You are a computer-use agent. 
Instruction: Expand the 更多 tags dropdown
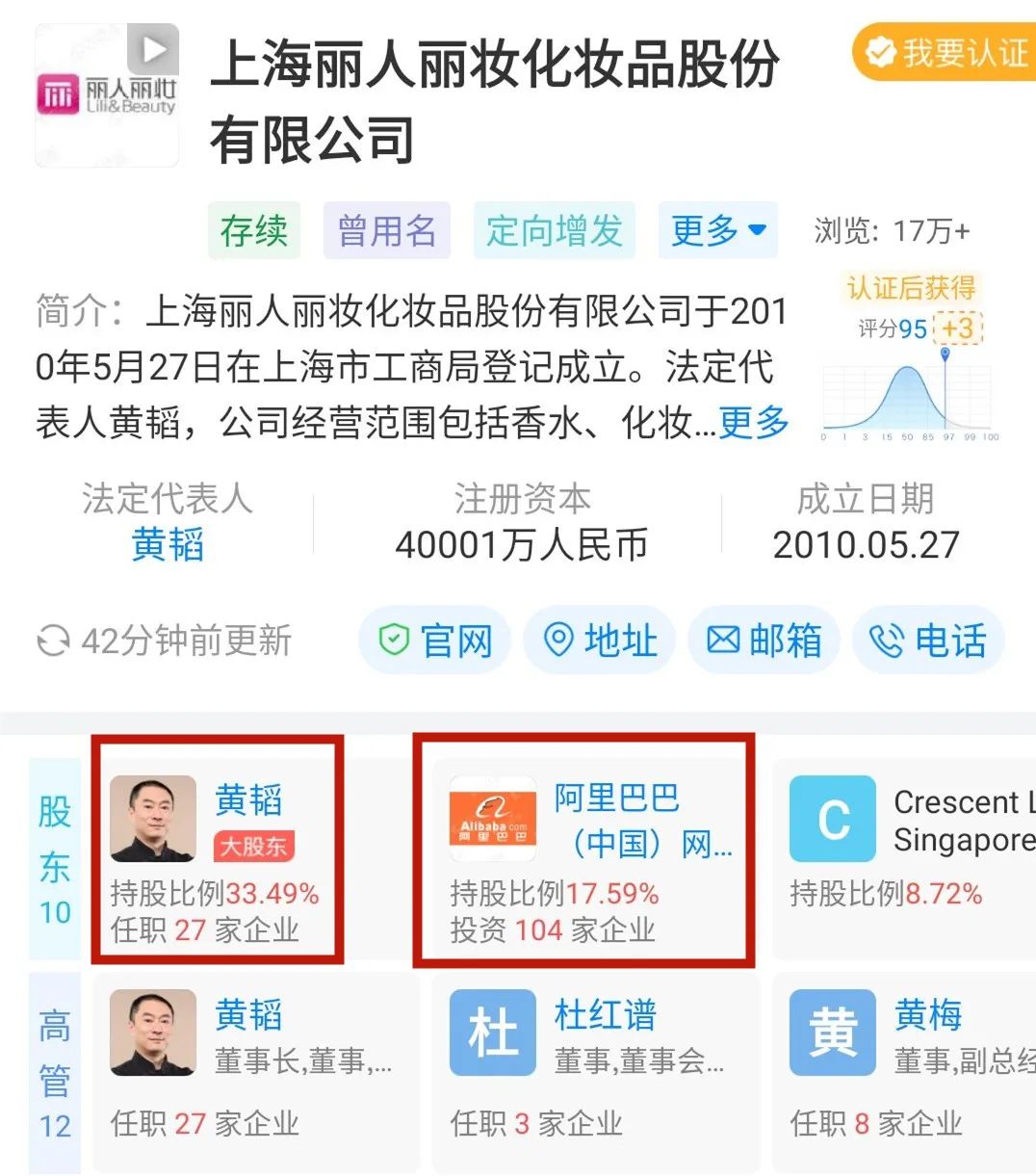coord(718,231)
